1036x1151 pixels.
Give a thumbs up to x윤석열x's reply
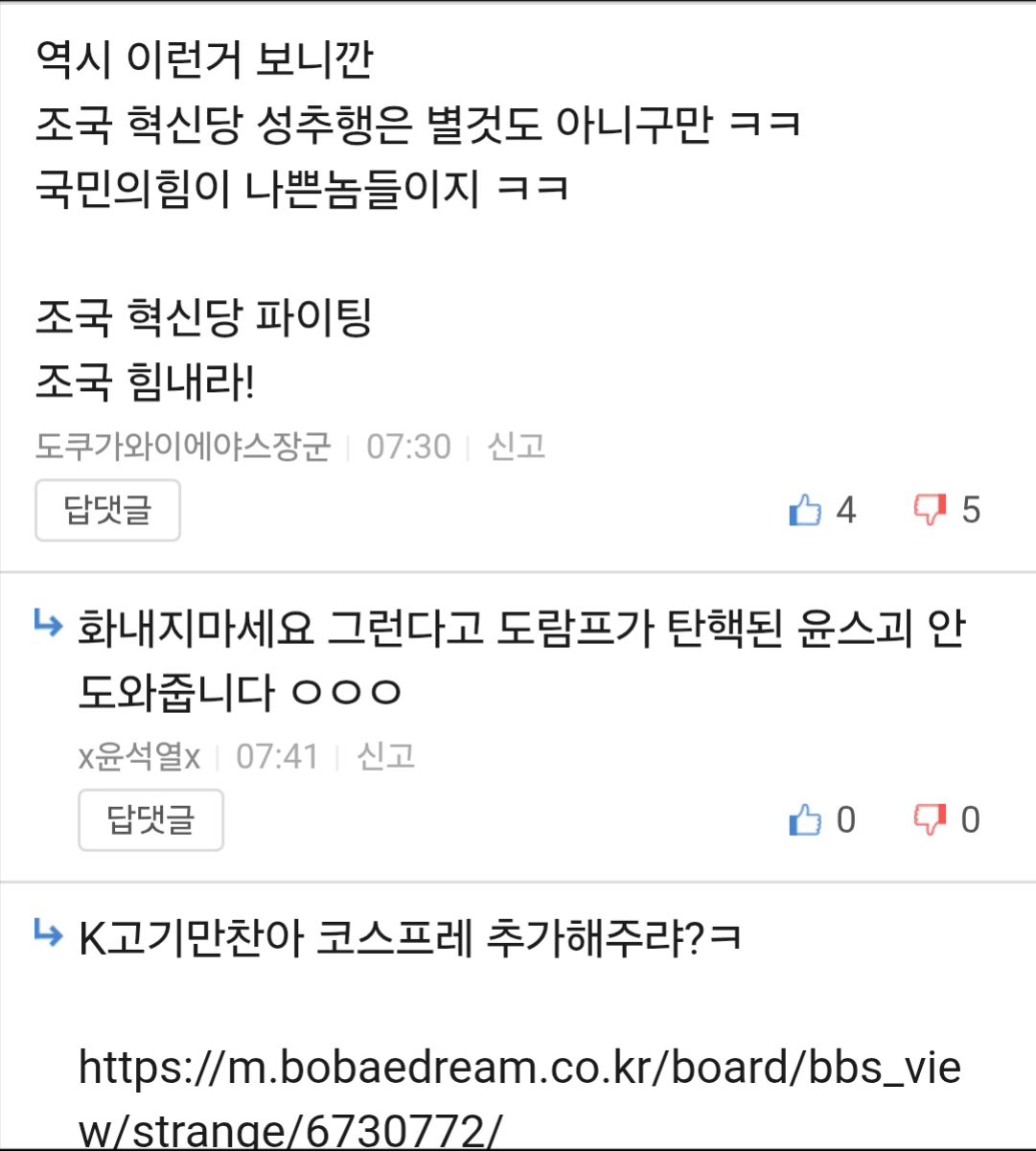point(805,820)
